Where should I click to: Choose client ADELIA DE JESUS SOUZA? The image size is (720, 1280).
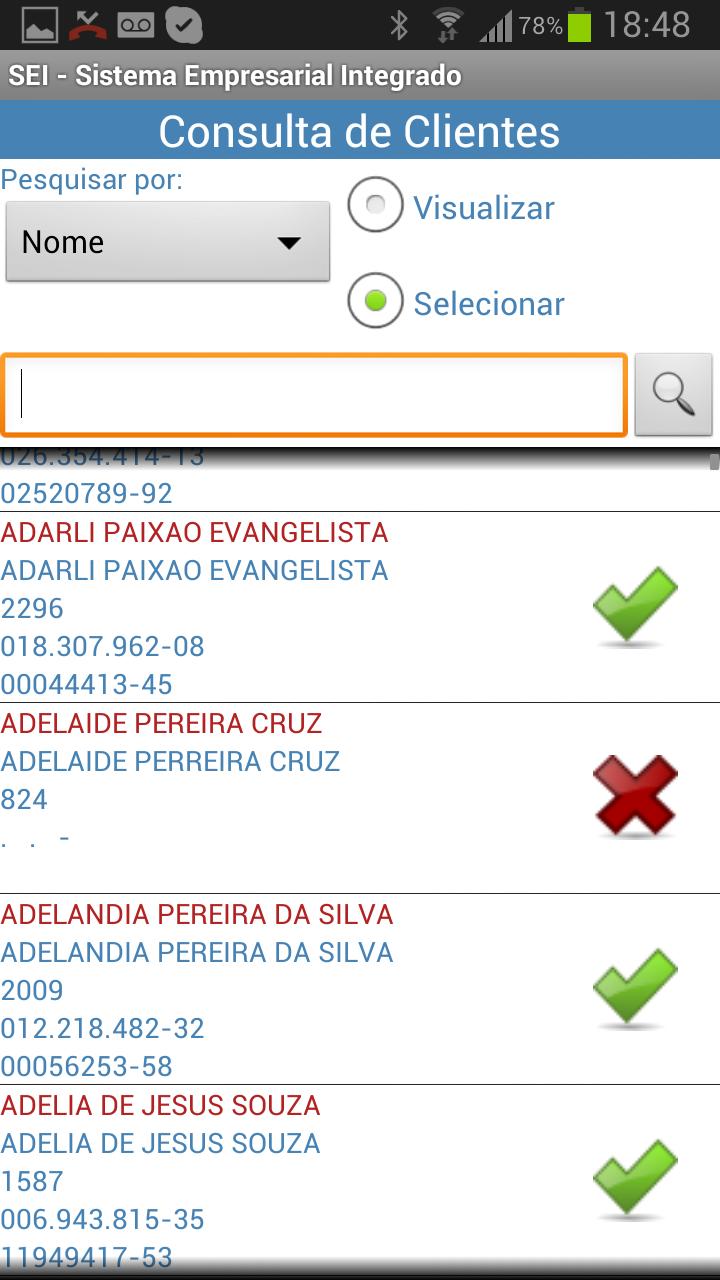pyautogui.click(x=300, y=1180)
